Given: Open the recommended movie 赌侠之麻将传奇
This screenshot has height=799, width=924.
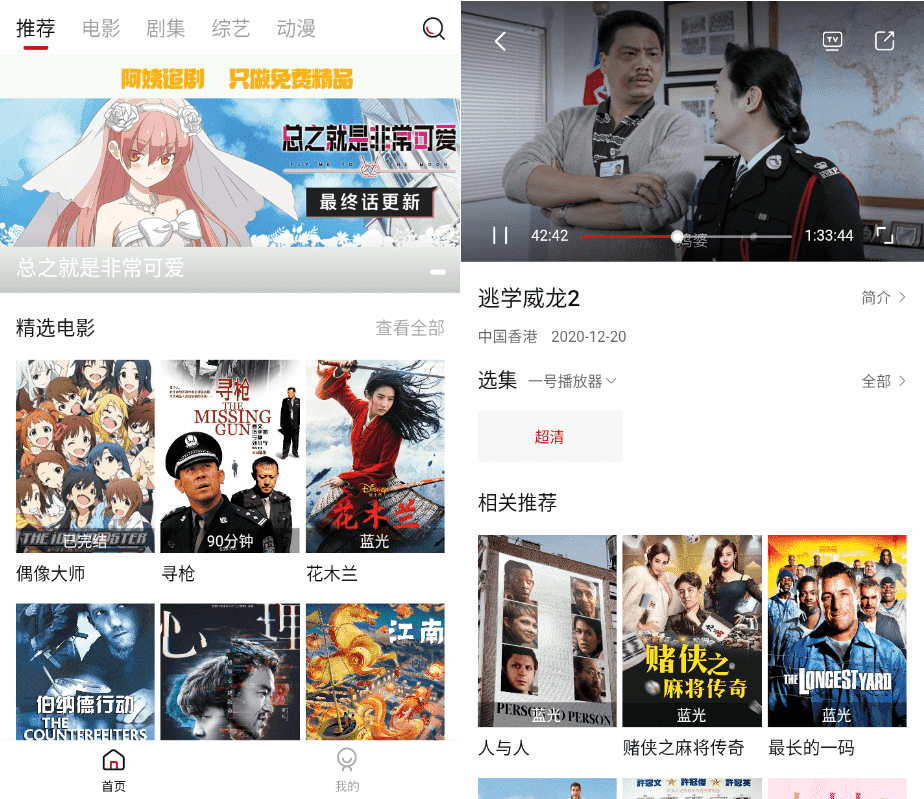Looking at the screenshot, I should tap(692, 630).
